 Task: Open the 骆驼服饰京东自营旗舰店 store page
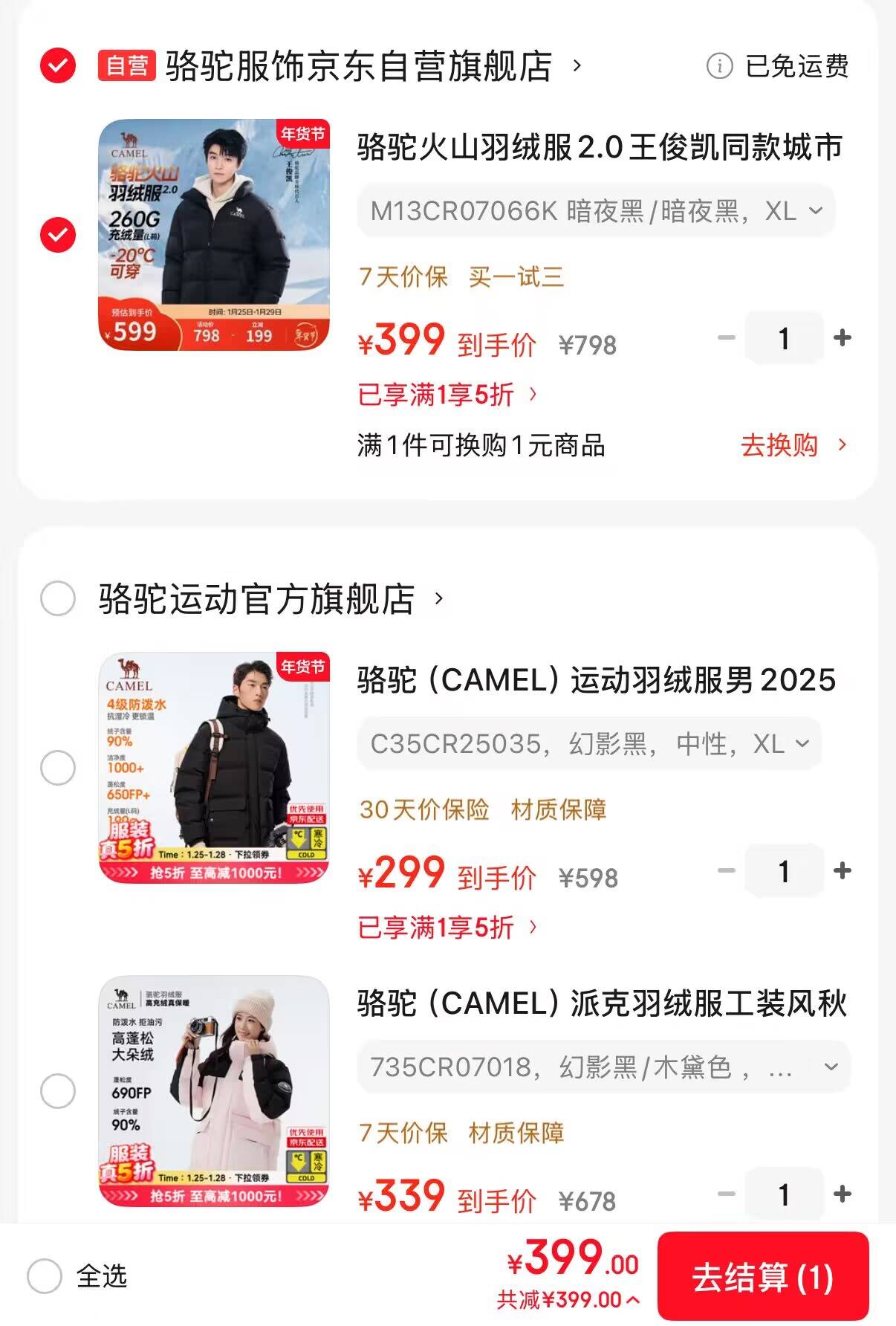pyautogui.click(x=358, y=66)
